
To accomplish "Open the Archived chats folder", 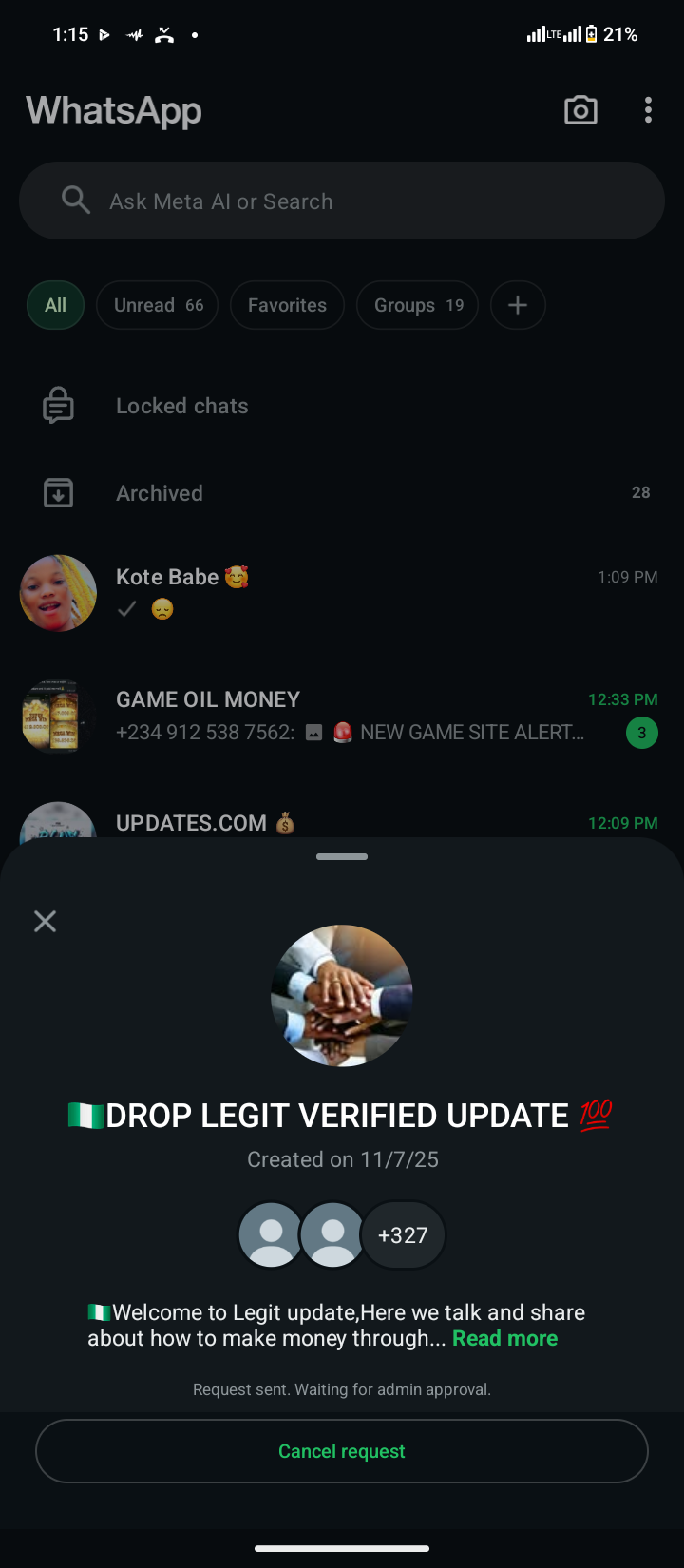I will 160,493.
